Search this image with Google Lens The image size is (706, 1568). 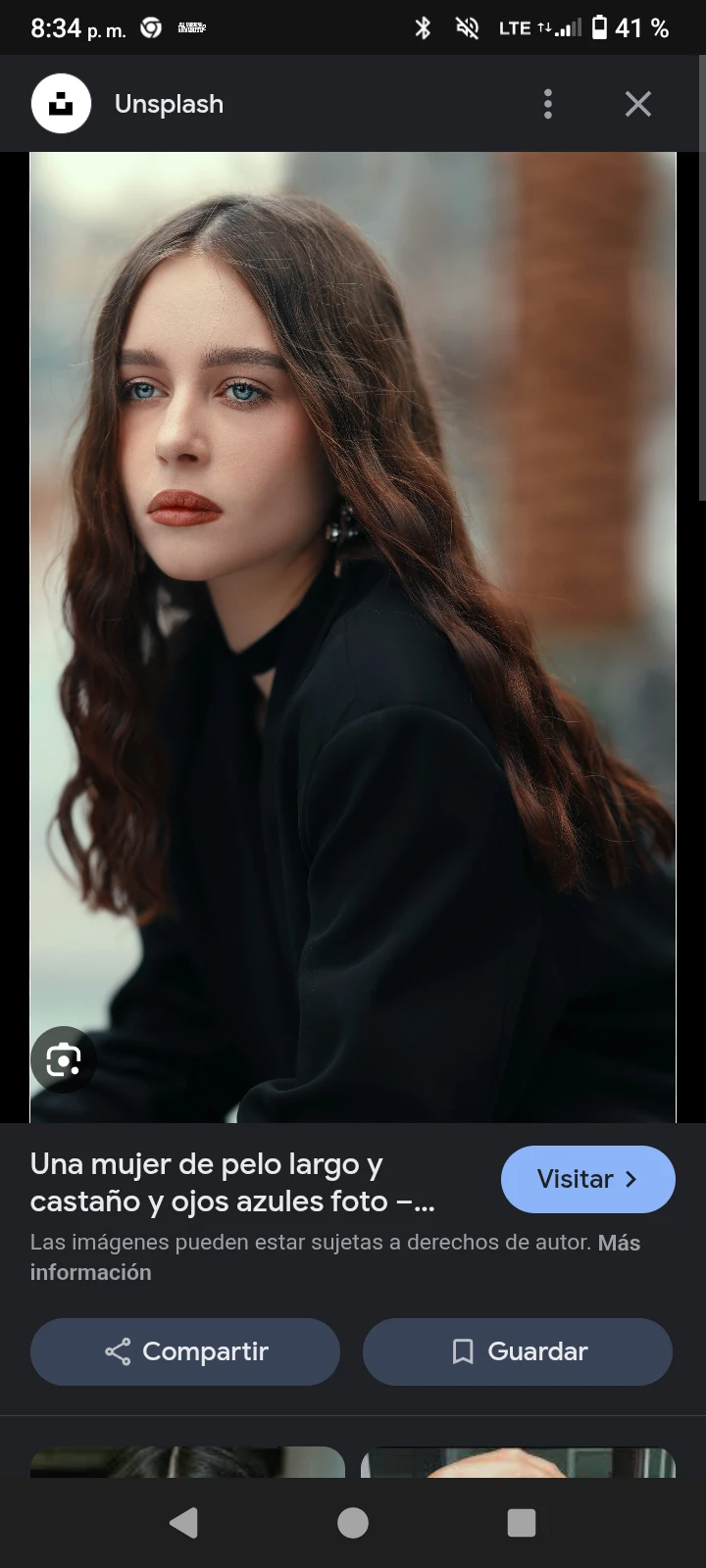(64, 1059)
